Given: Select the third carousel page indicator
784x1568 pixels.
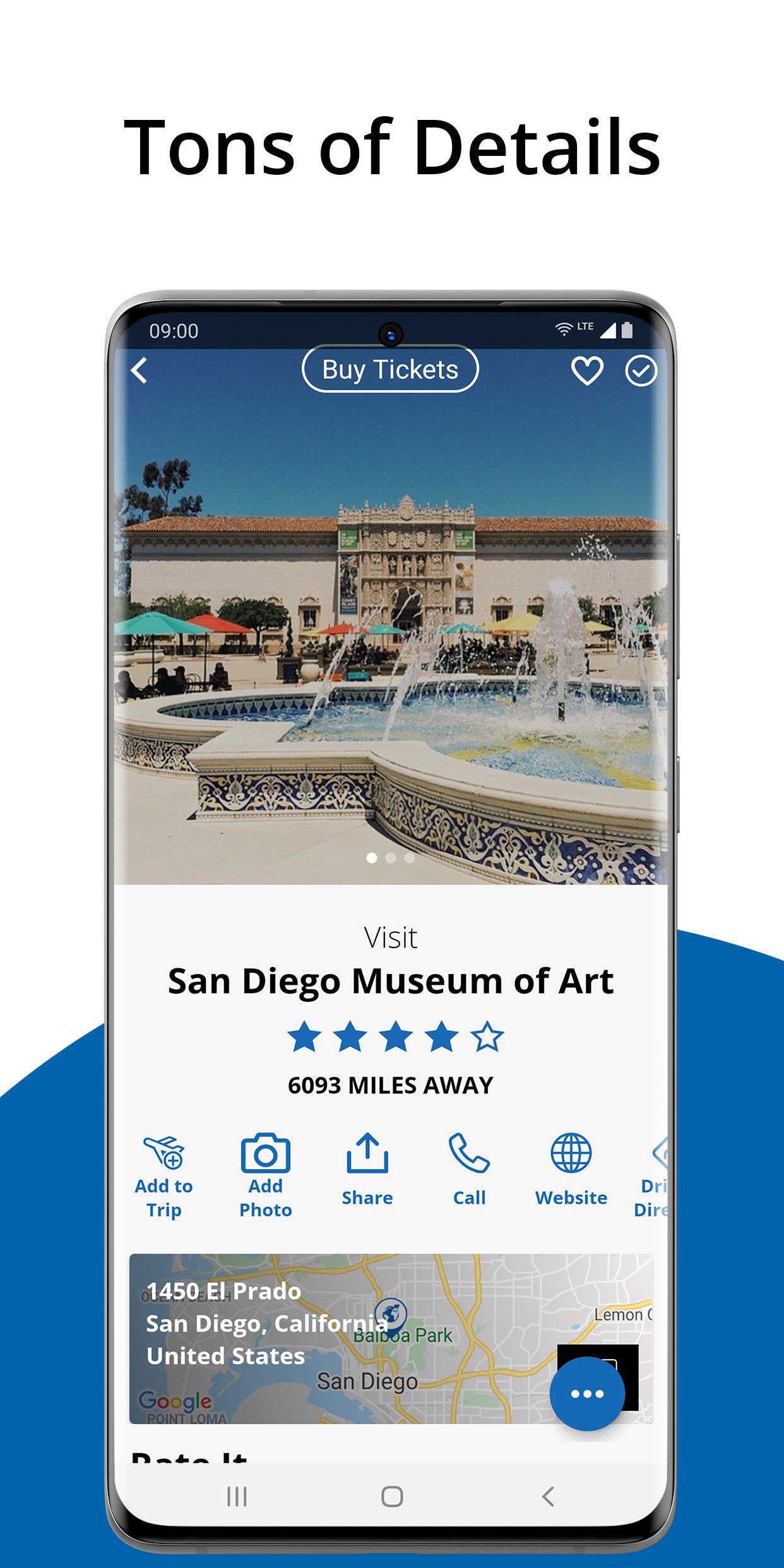Looking at the screenshot, I should coord(409,857).
